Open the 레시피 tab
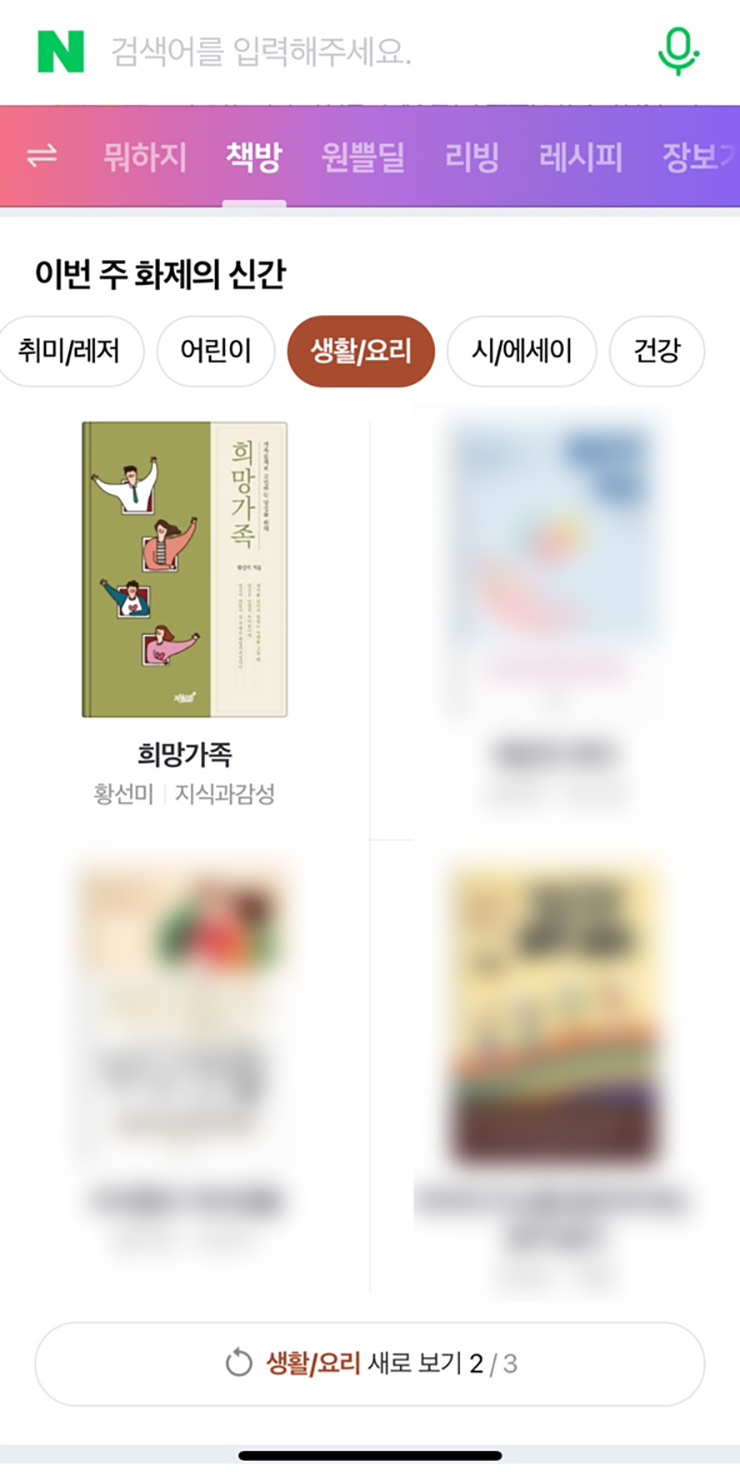The image size is (740, 1476). click(580, 157)
